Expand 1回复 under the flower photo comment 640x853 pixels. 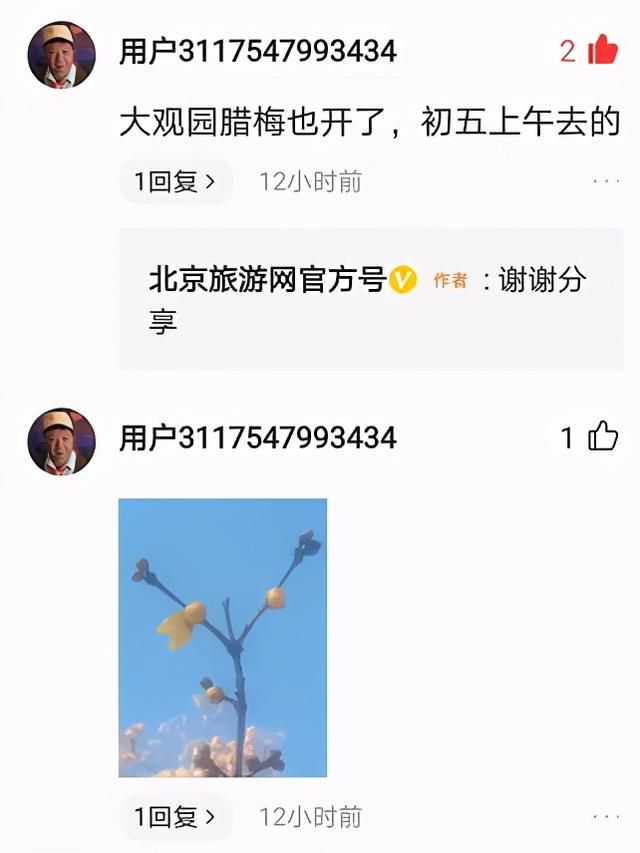[x=176, y=817]
